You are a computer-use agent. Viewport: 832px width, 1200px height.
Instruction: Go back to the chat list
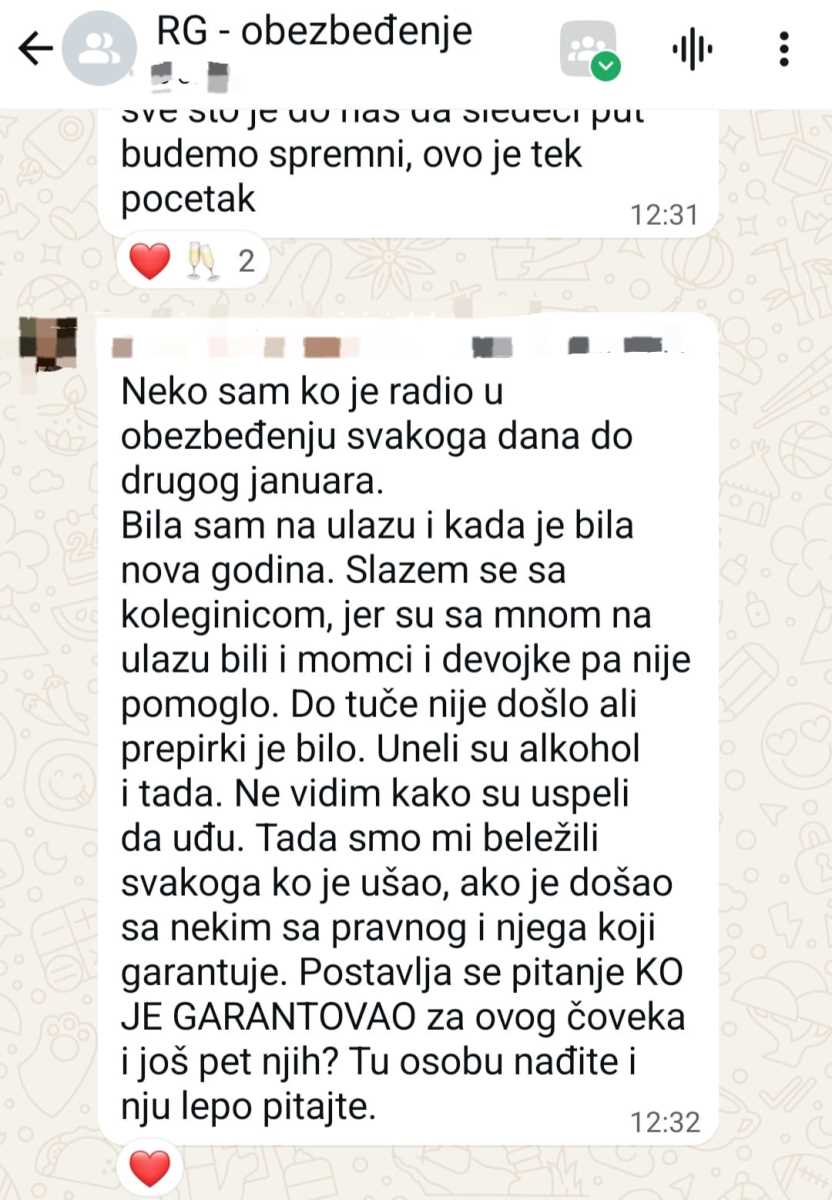coord(36,48)
